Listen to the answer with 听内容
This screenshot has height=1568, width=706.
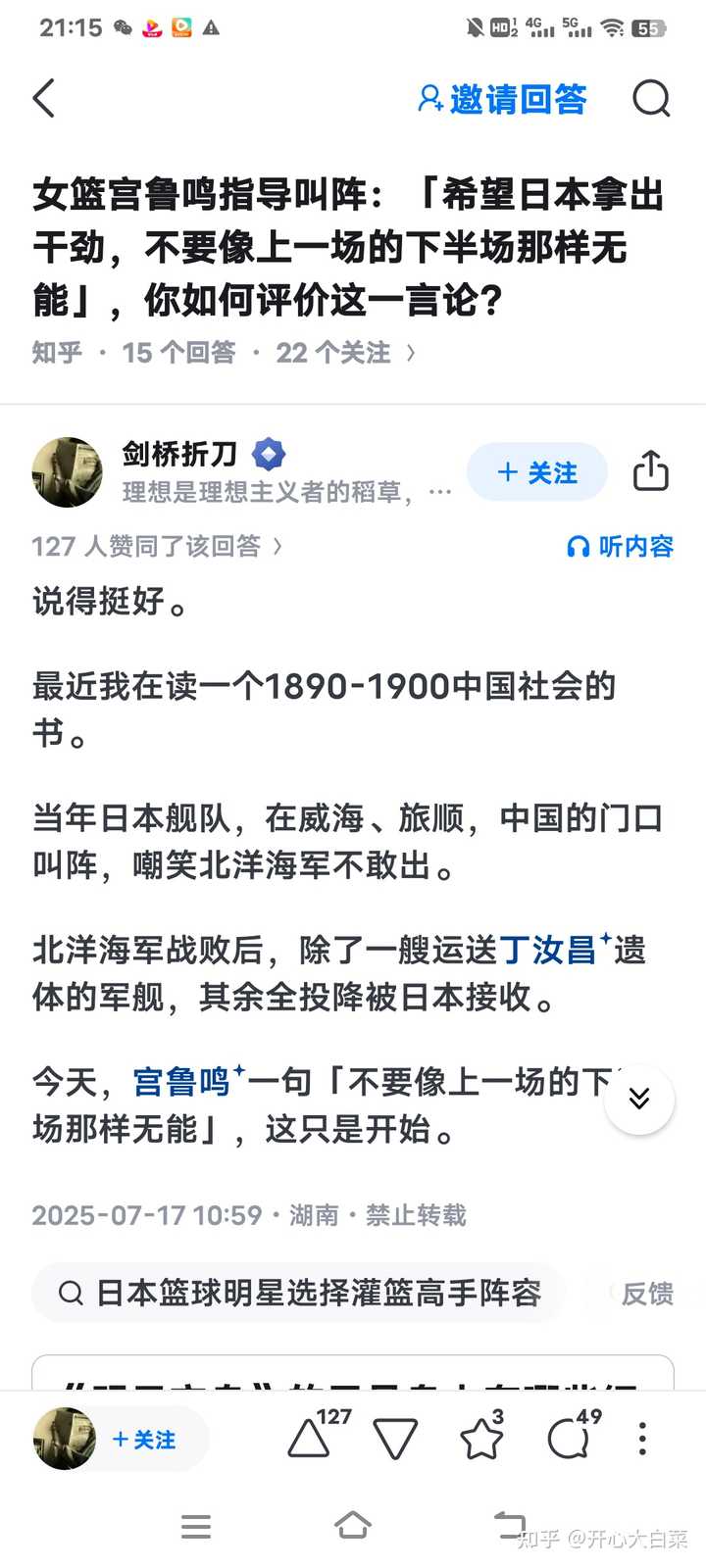[621, 546]
